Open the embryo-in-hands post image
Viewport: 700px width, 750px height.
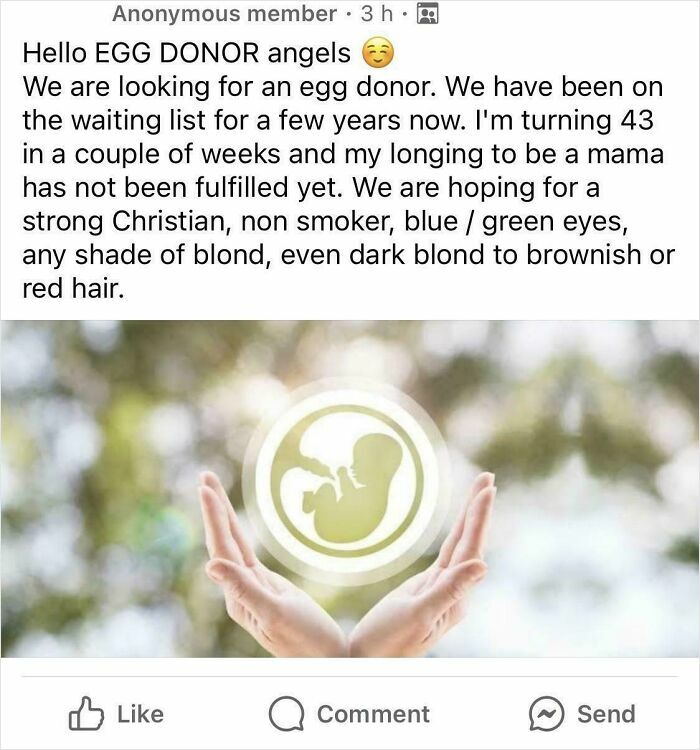pyautogui.click(x=350, y=488)
